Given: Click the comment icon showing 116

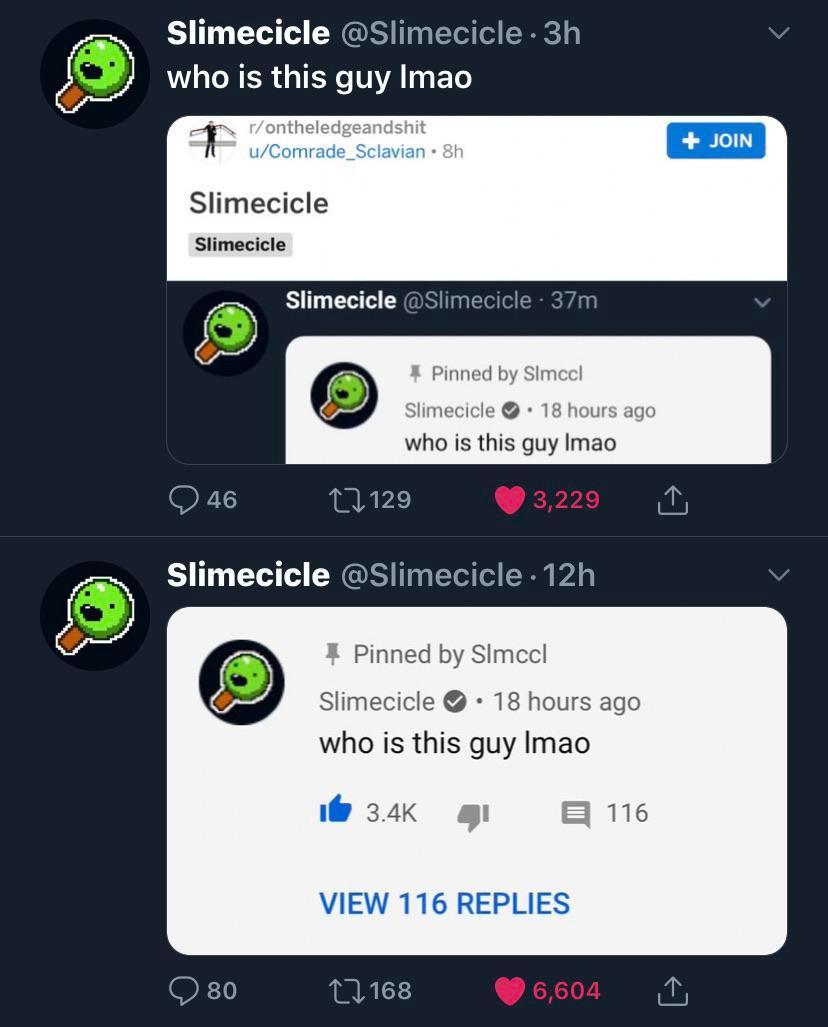Looking at the screenshot, I should (575, 813).
